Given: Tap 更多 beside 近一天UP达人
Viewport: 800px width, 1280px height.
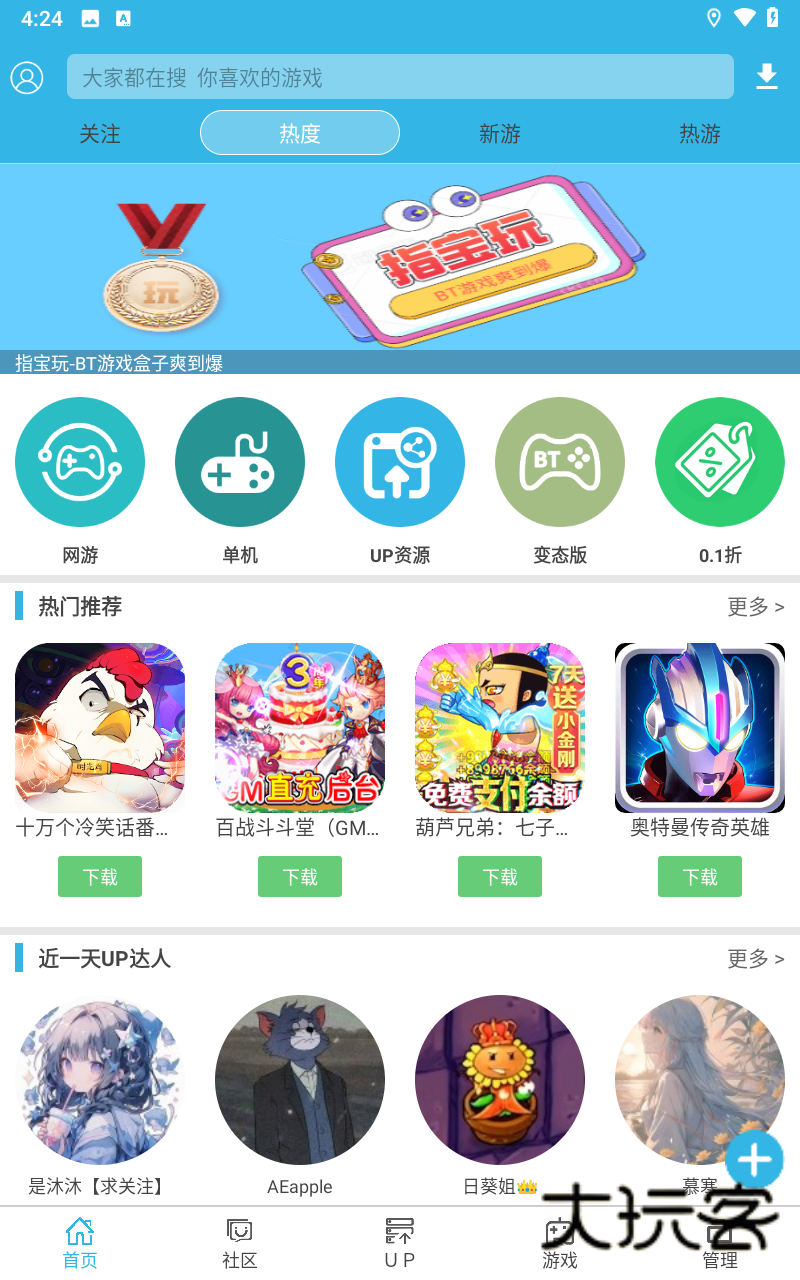Looking at the screenshot, I should 756,959.
